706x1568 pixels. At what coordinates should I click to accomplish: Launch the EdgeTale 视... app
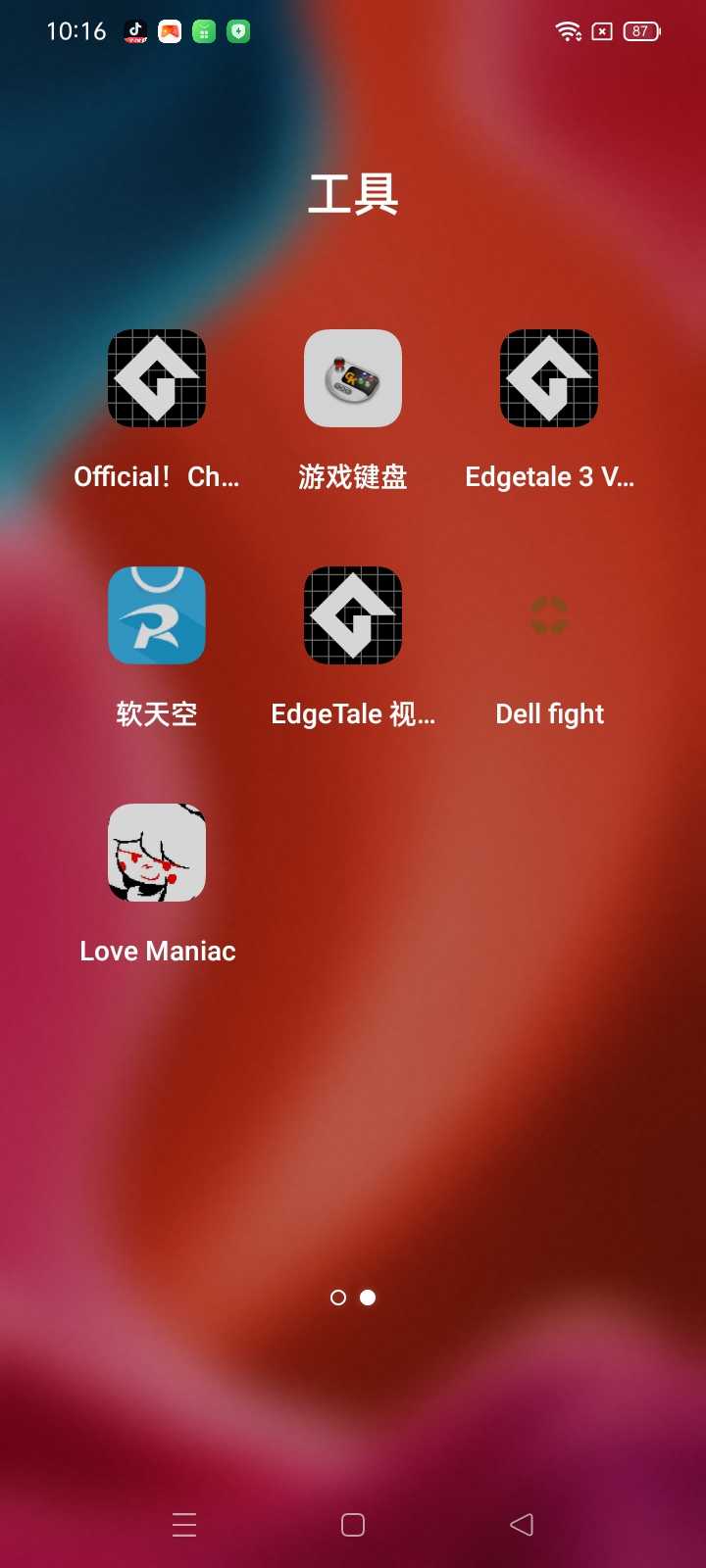point(353,615)
